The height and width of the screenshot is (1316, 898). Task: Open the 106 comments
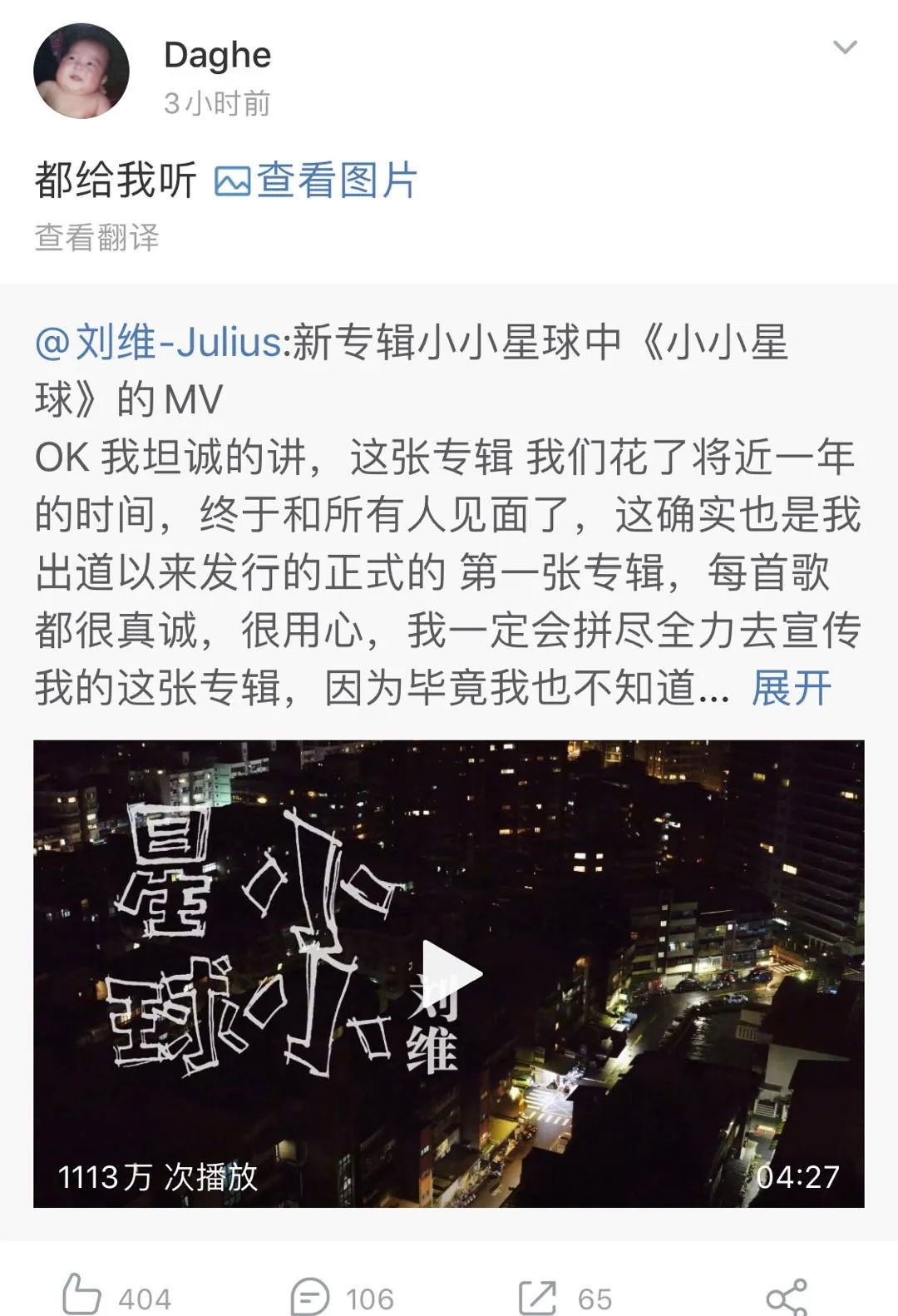pyautogui.click(x=342, y=1298)
